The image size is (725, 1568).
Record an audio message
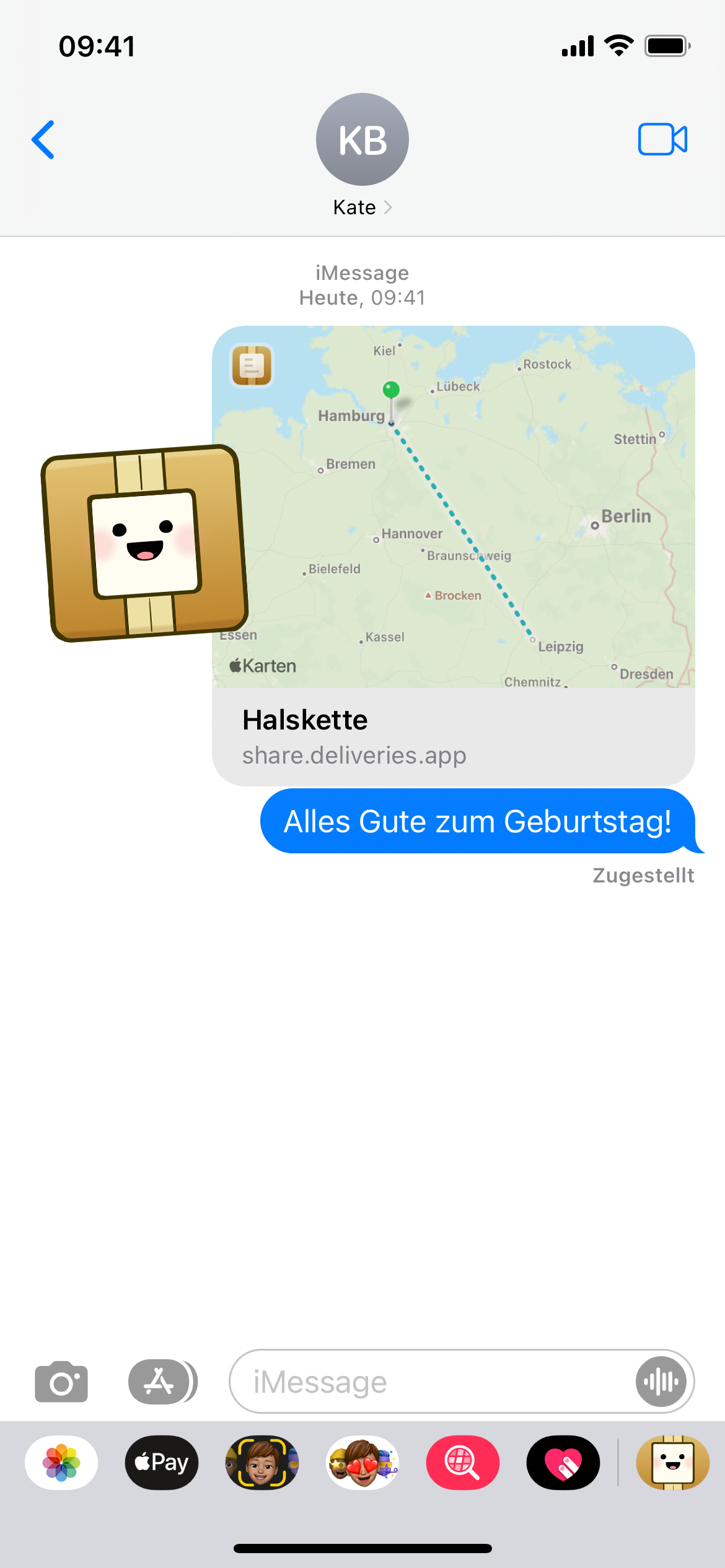pos(661,1381)
